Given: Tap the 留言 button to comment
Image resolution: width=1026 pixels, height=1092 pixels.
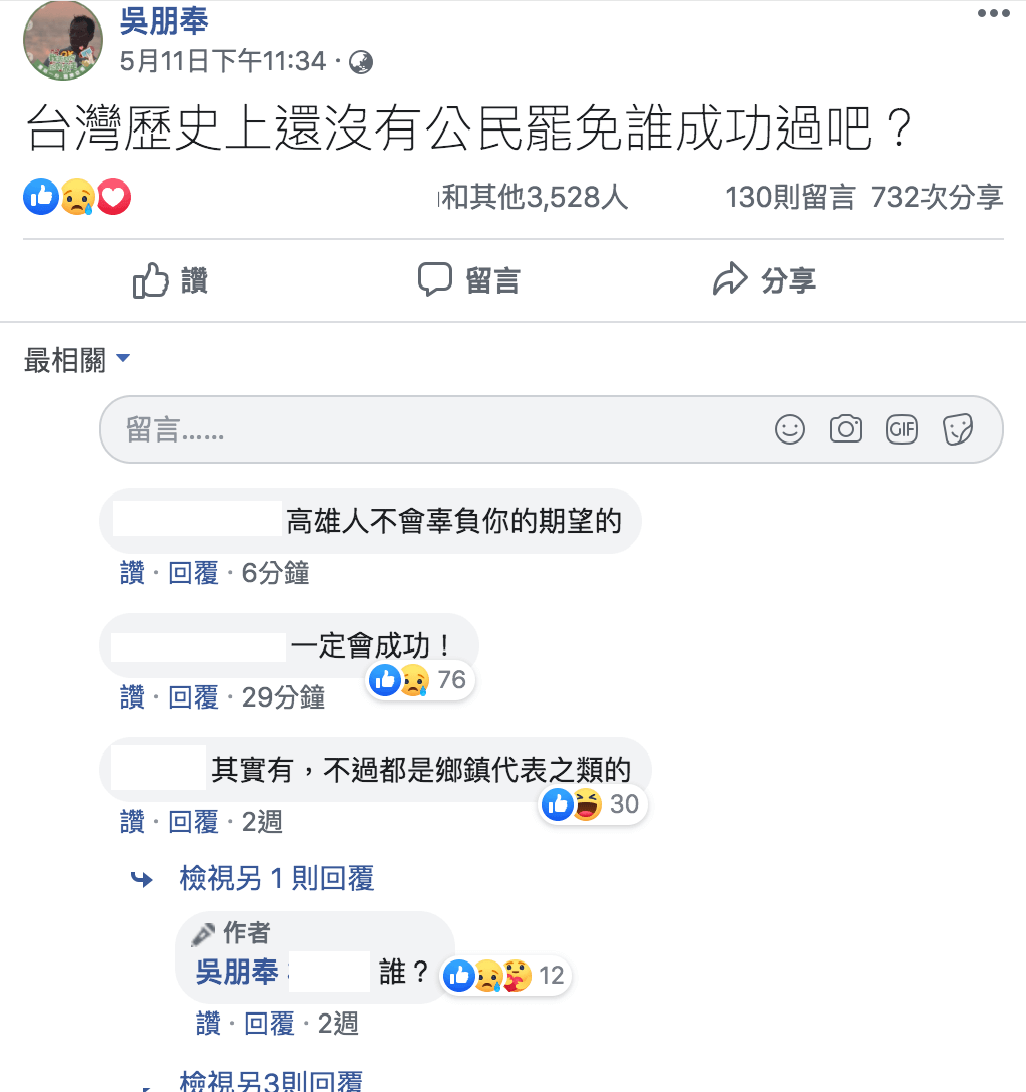Looking at the screenshot, I should 468,281.
